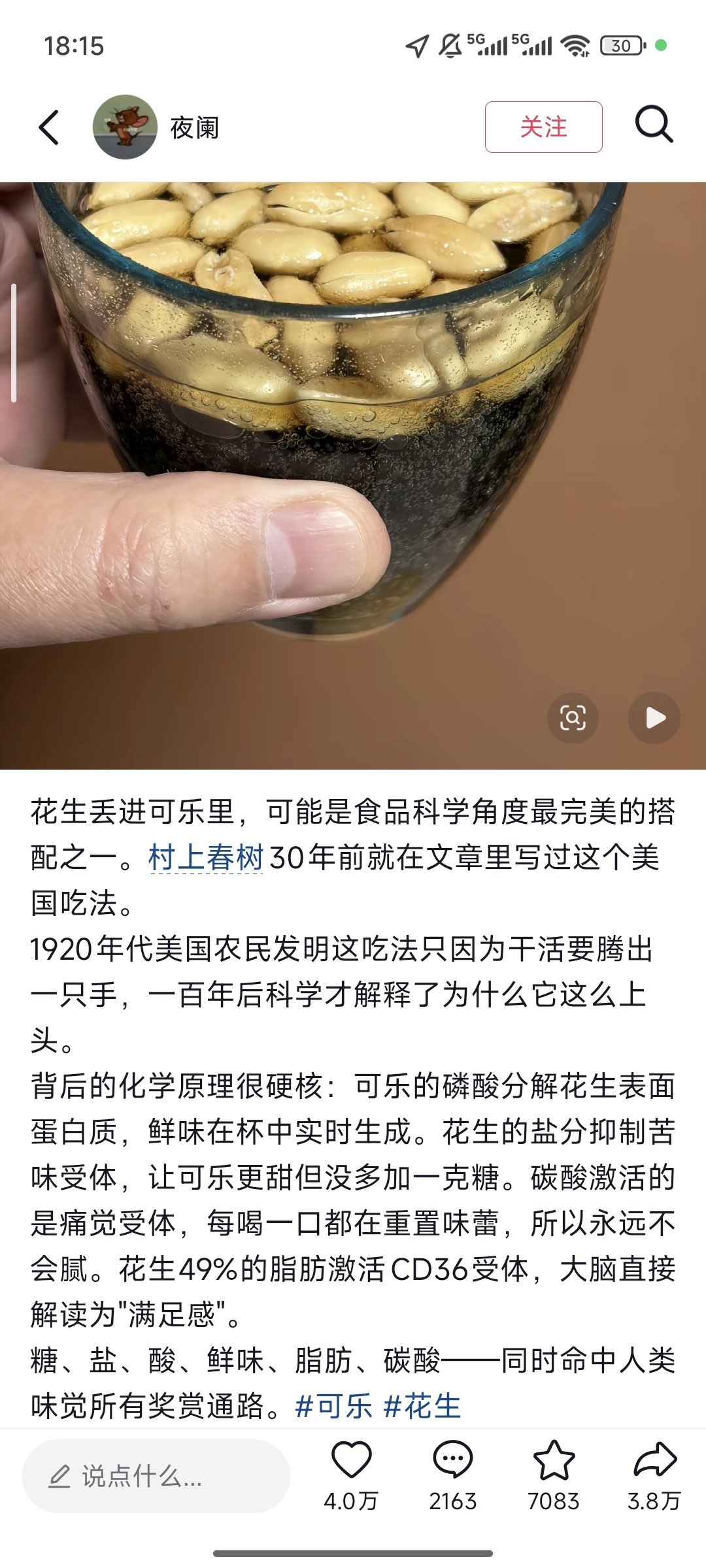This screenshot has height=1568, width=706.
Task: Open 夜阑's profile avatar
Action: 125,127
